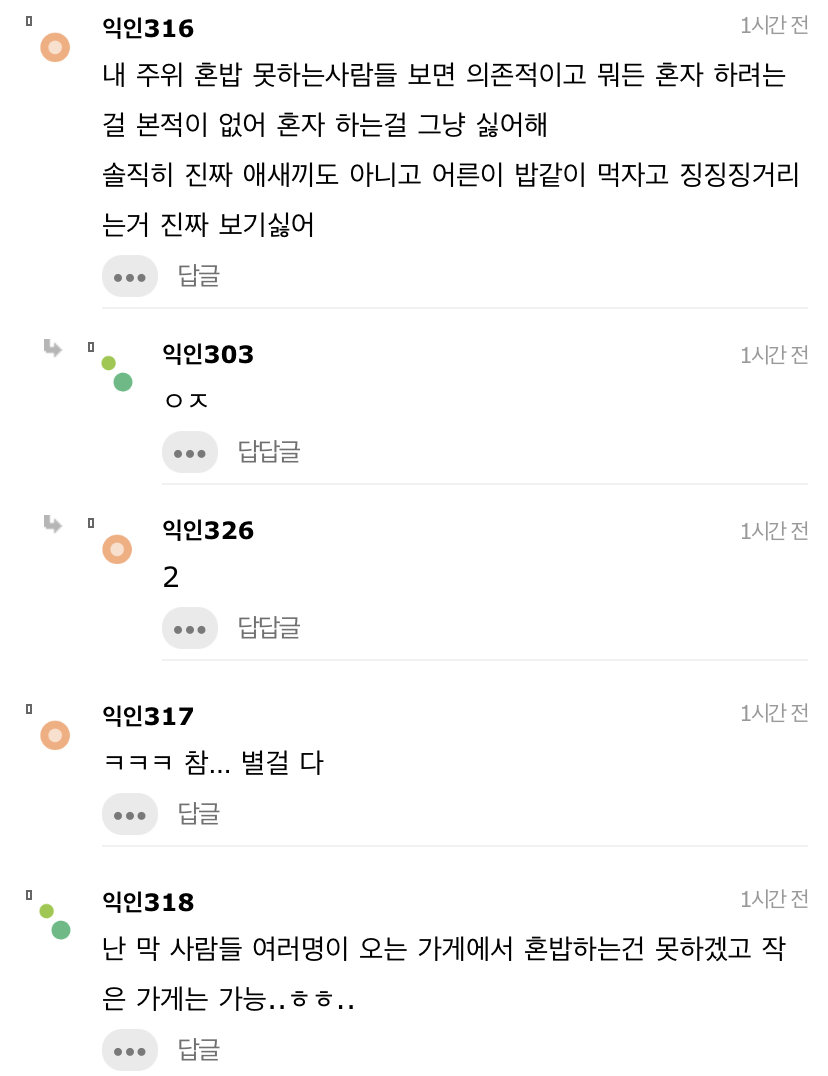Open the more options under 익인303's reply

190,452
